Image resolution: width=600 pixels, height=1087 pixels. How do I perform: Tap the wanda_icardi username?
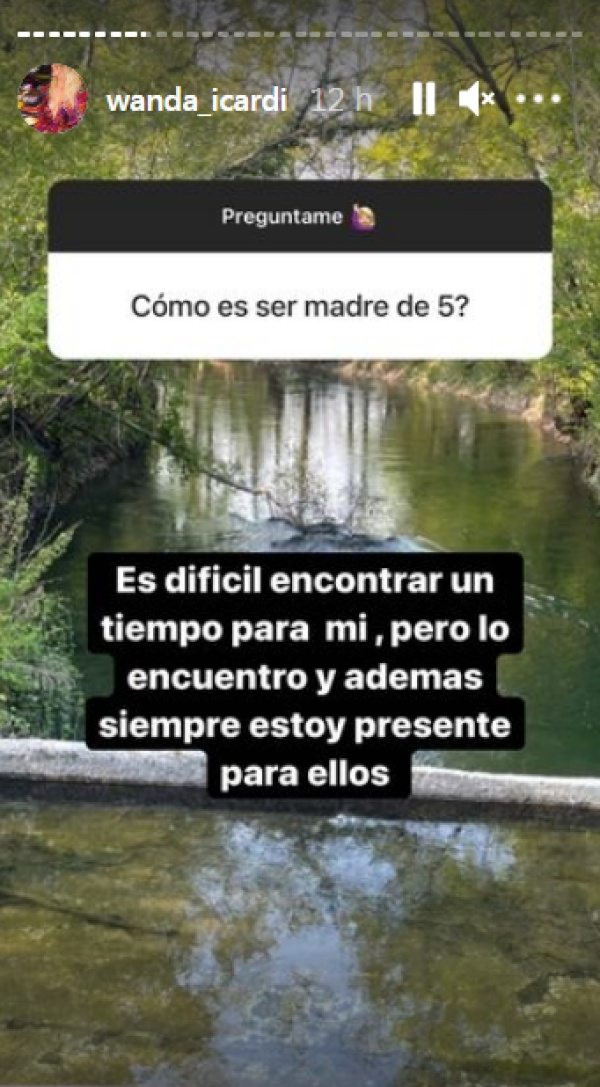(194, 99)
